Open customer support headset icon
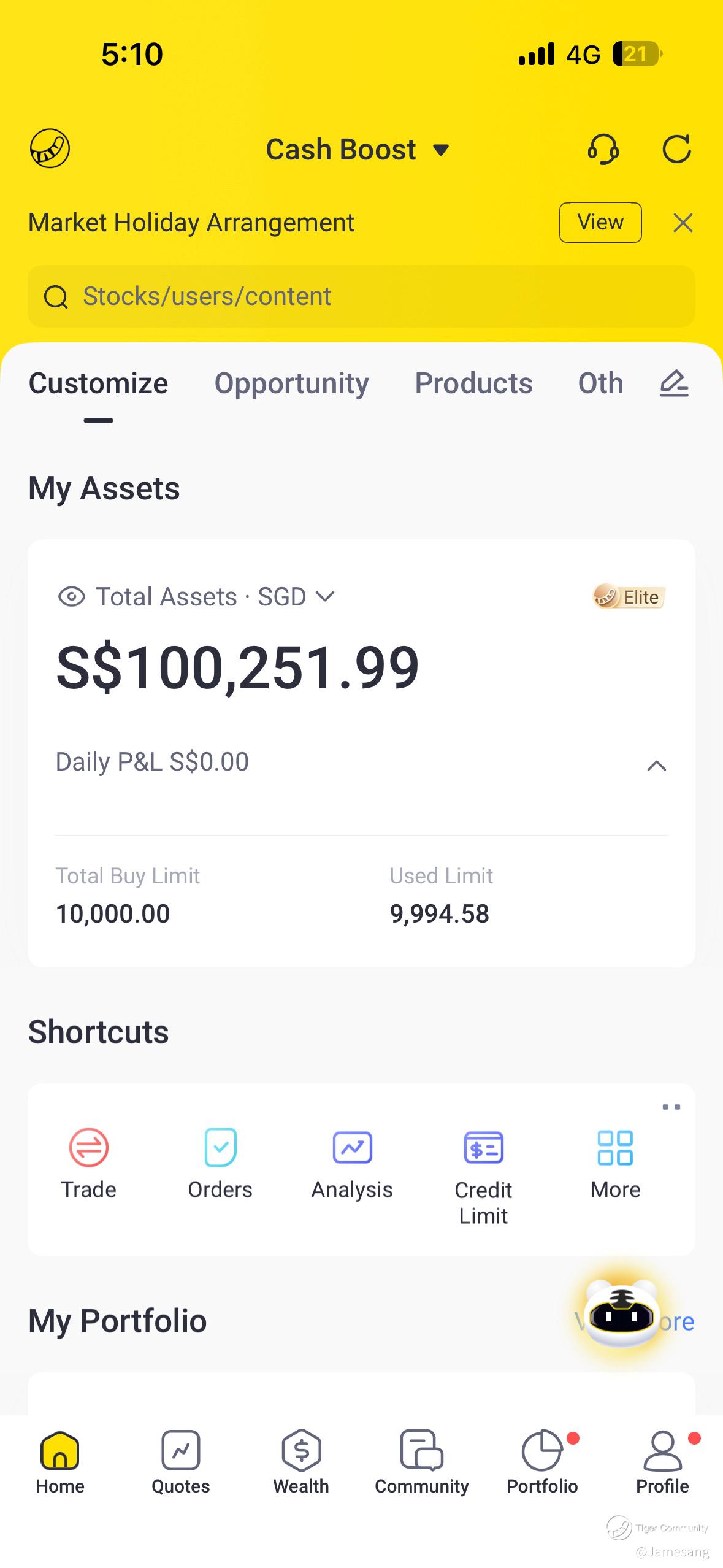This screenshot has width=723, height=1568. (x=603, y=149)
